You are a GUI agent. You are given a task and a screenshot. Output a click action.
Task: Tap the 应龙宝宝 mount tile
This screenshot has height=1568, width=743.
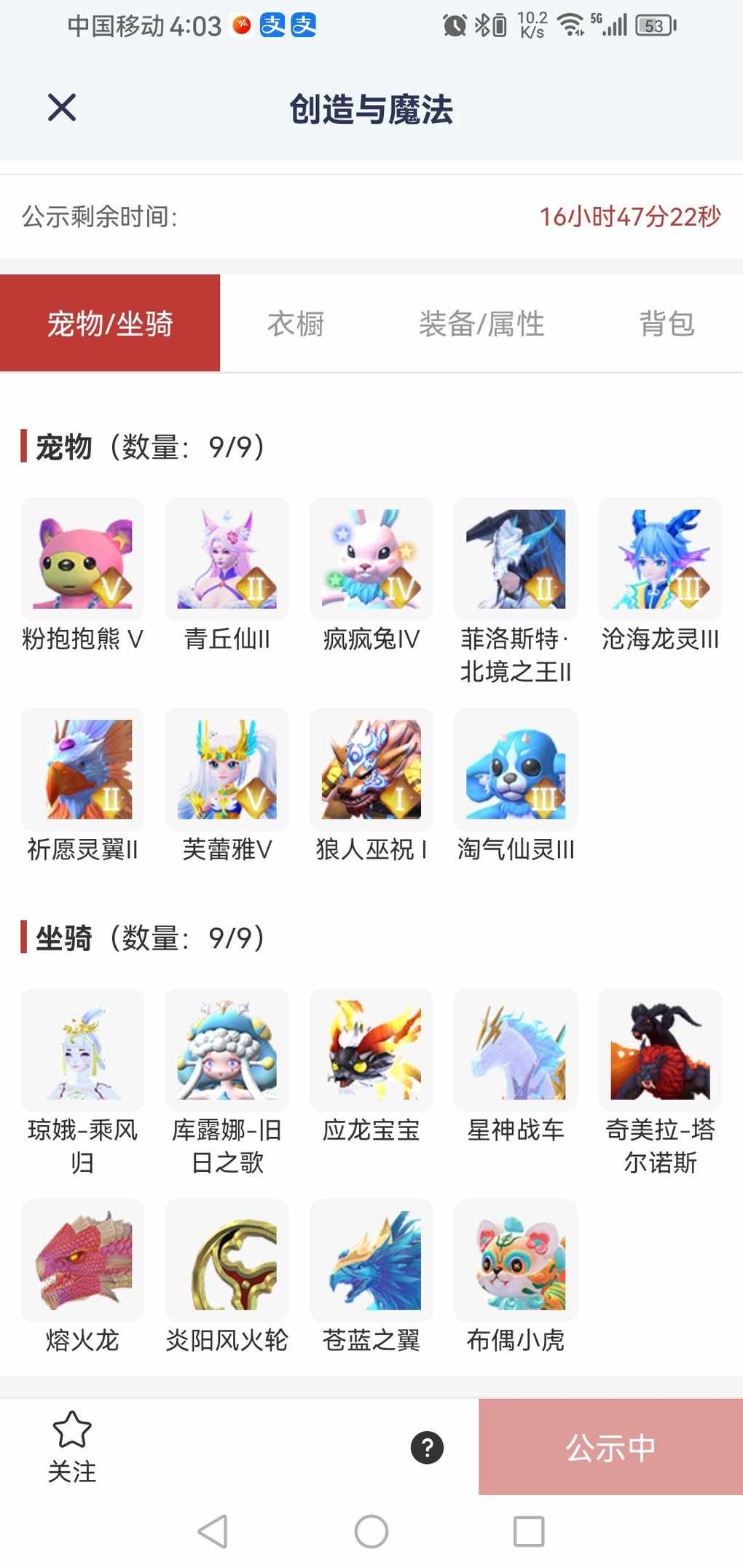(x=371, y=1050)
